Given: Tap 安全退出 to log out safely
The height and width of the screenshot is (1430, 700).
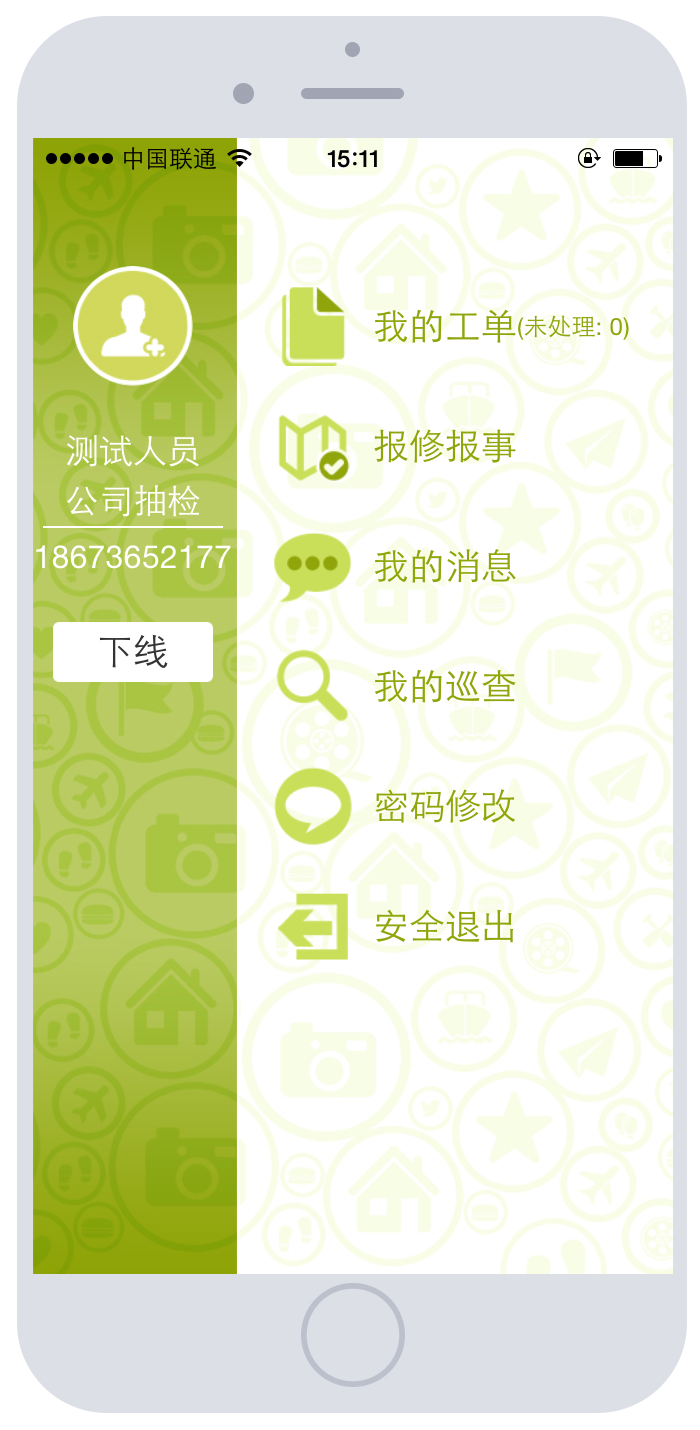Looking at the screenshot, I should tap(444, 927).
